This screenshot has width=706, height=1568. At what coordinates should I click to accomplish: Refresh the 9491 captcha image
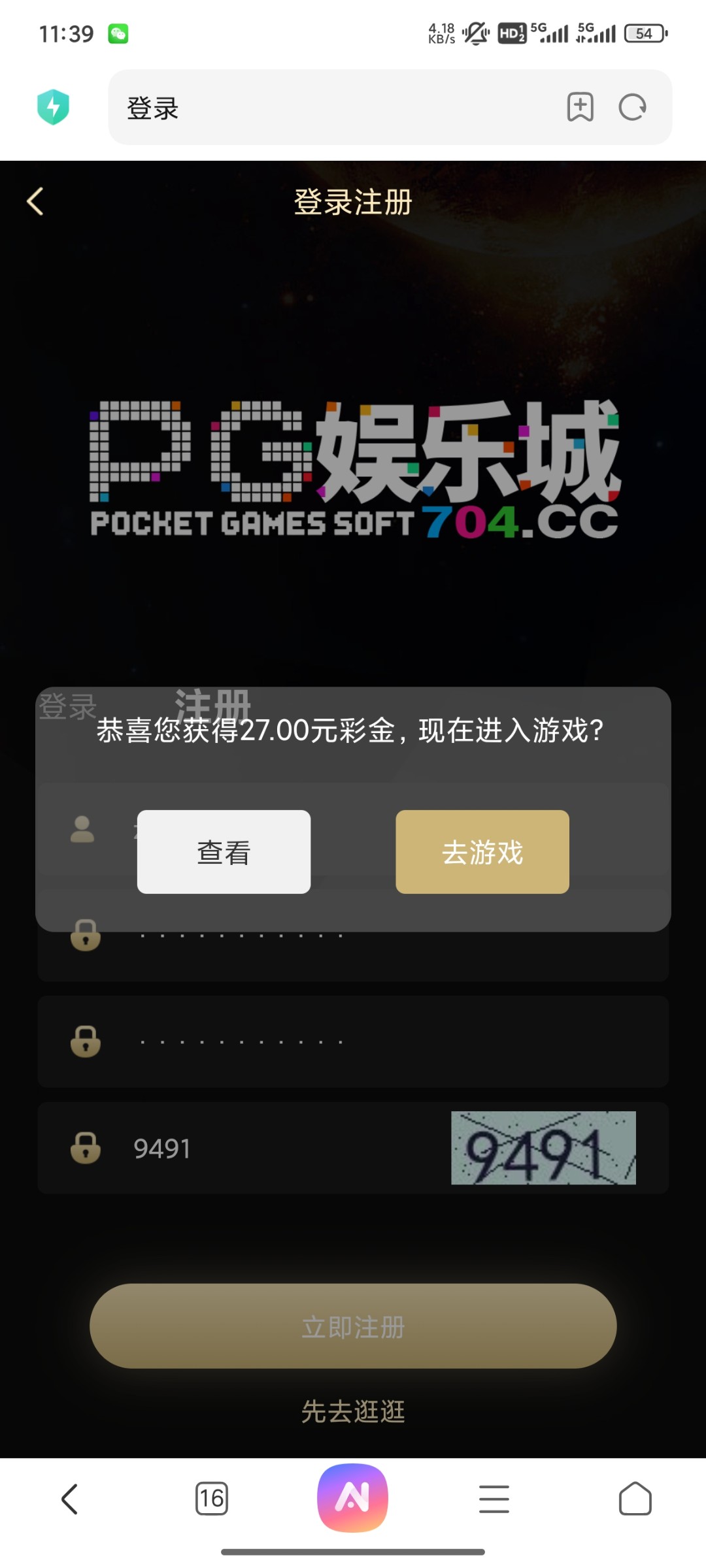click(543, 1148)
